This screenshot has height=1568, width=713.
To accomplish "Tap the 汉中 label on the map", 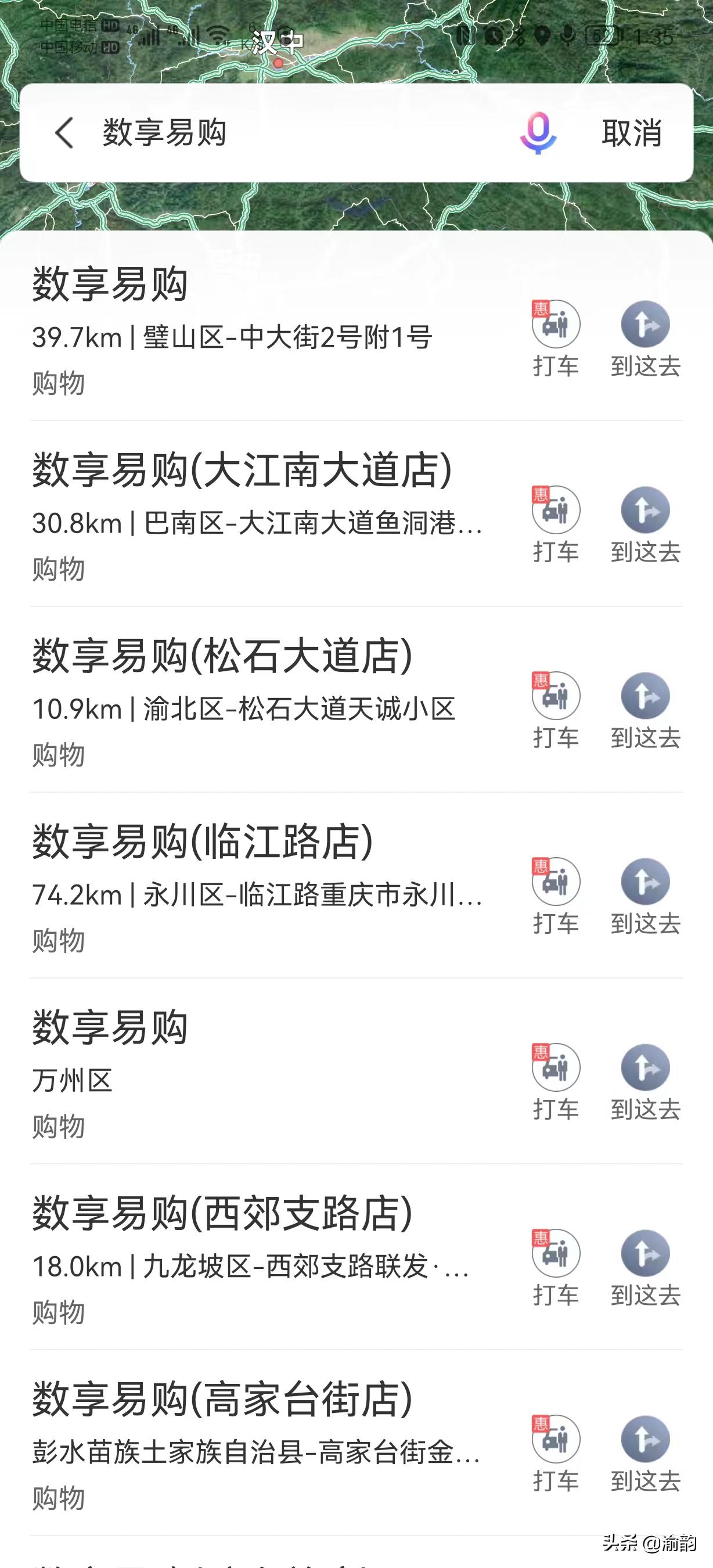I will click(277, 41).
